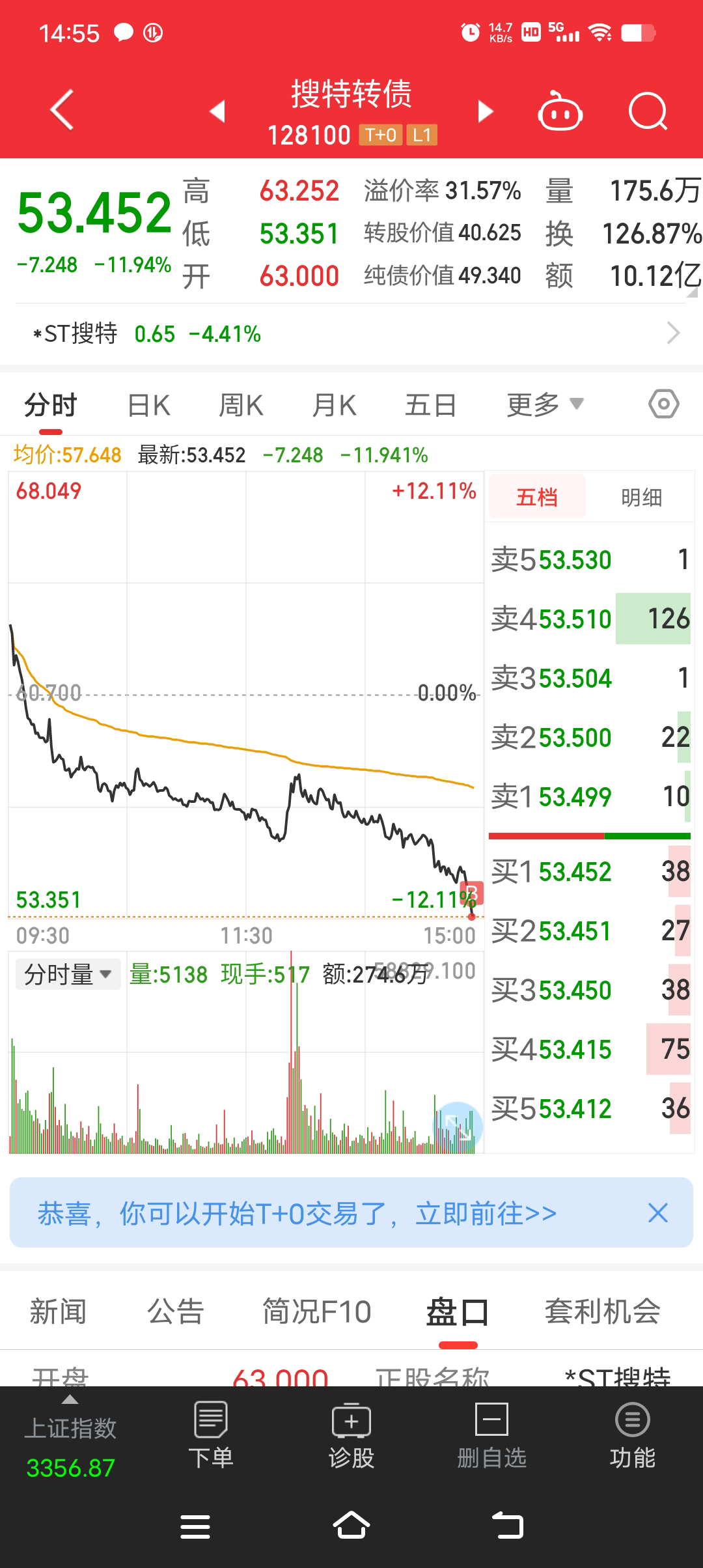Go back using the top-left arrow
The height and width of the screenshot is (1568, 703).
(x=62, y=110)
